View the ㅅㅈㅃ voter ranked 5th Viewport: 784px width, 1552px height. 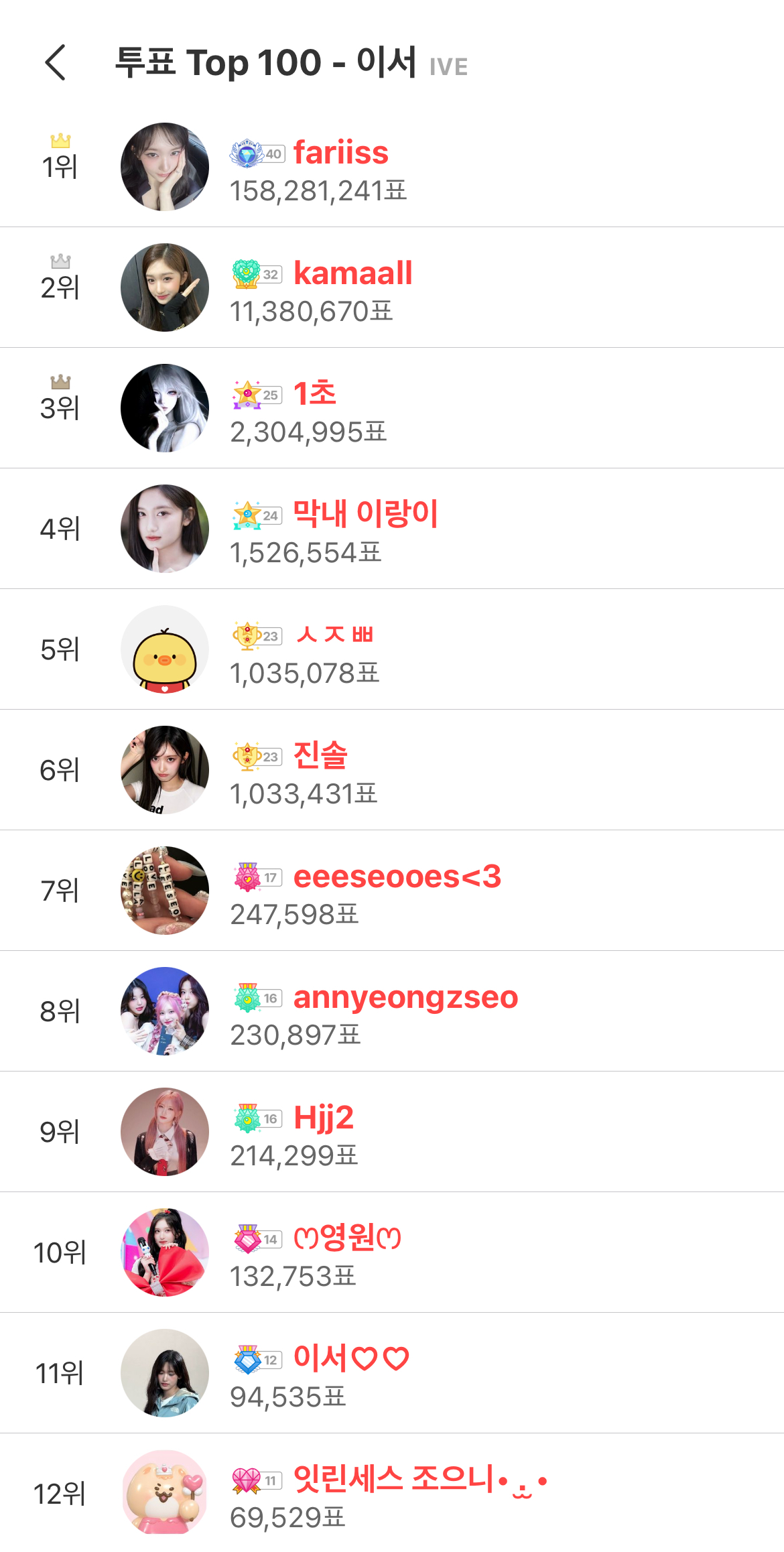(x=335, y=635)
